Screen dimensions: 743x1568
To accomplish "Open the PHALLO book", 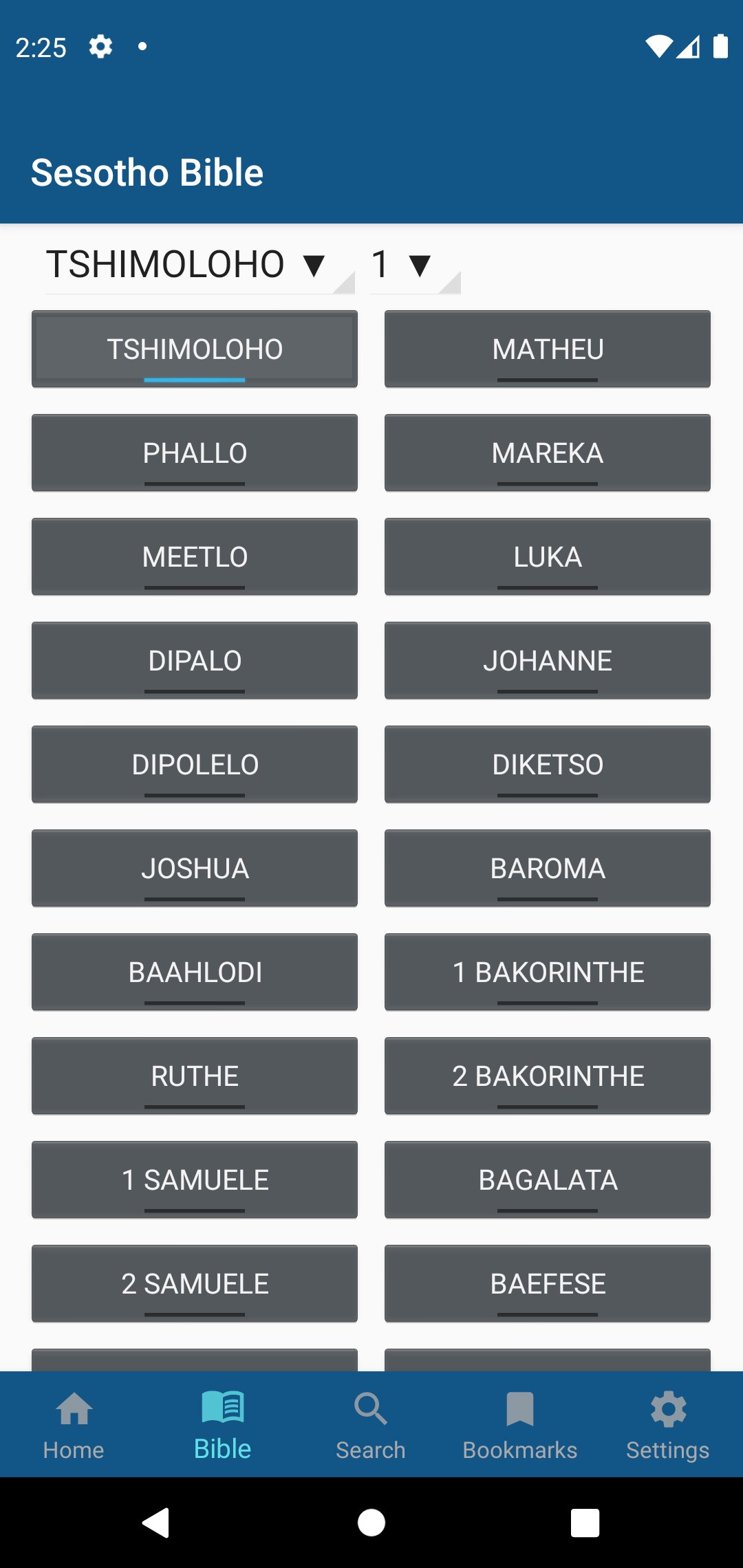I will pyautogui.click(x=195, y=453).
